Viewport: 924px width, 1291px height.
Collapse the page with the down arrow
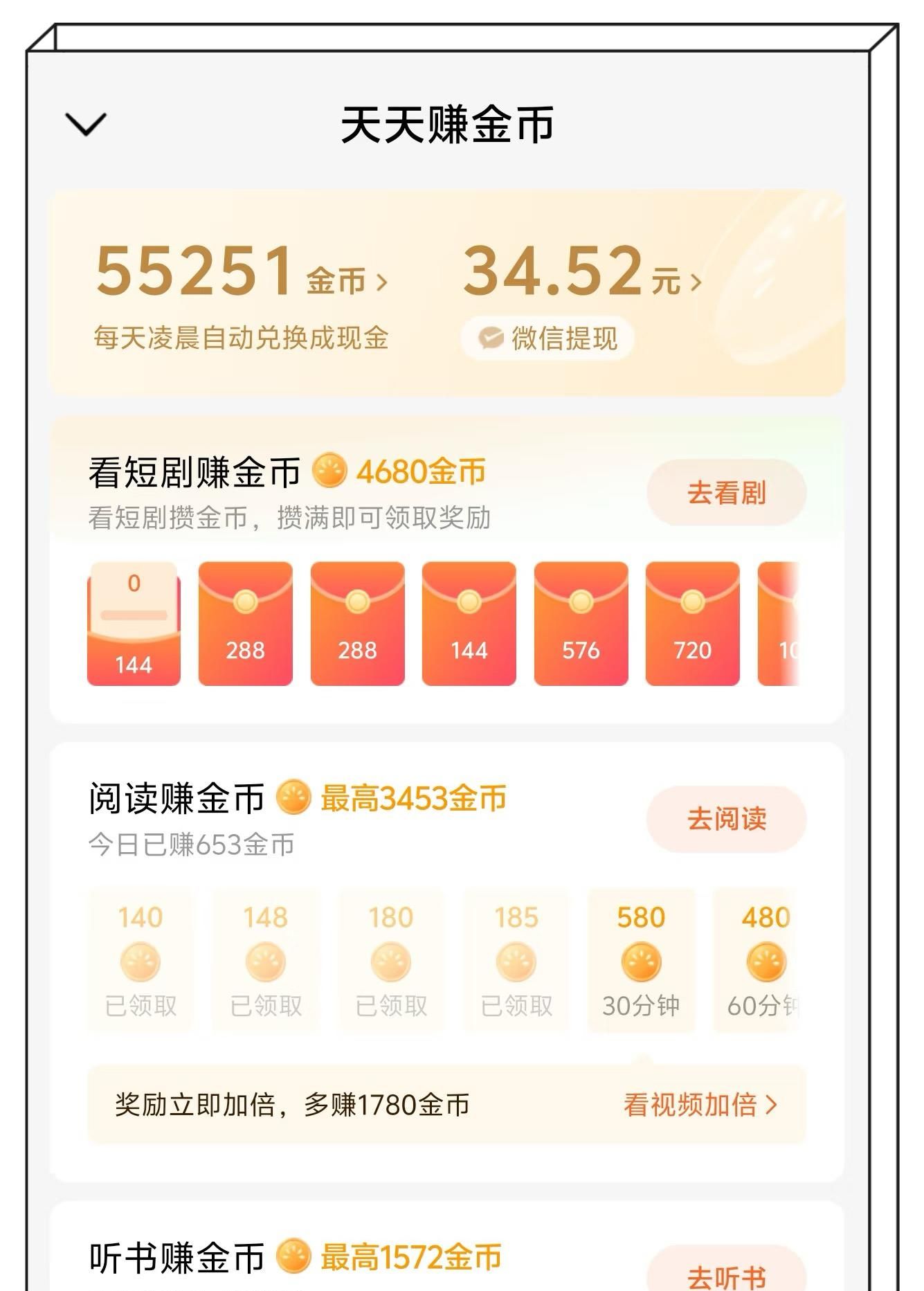pos(85,125)
